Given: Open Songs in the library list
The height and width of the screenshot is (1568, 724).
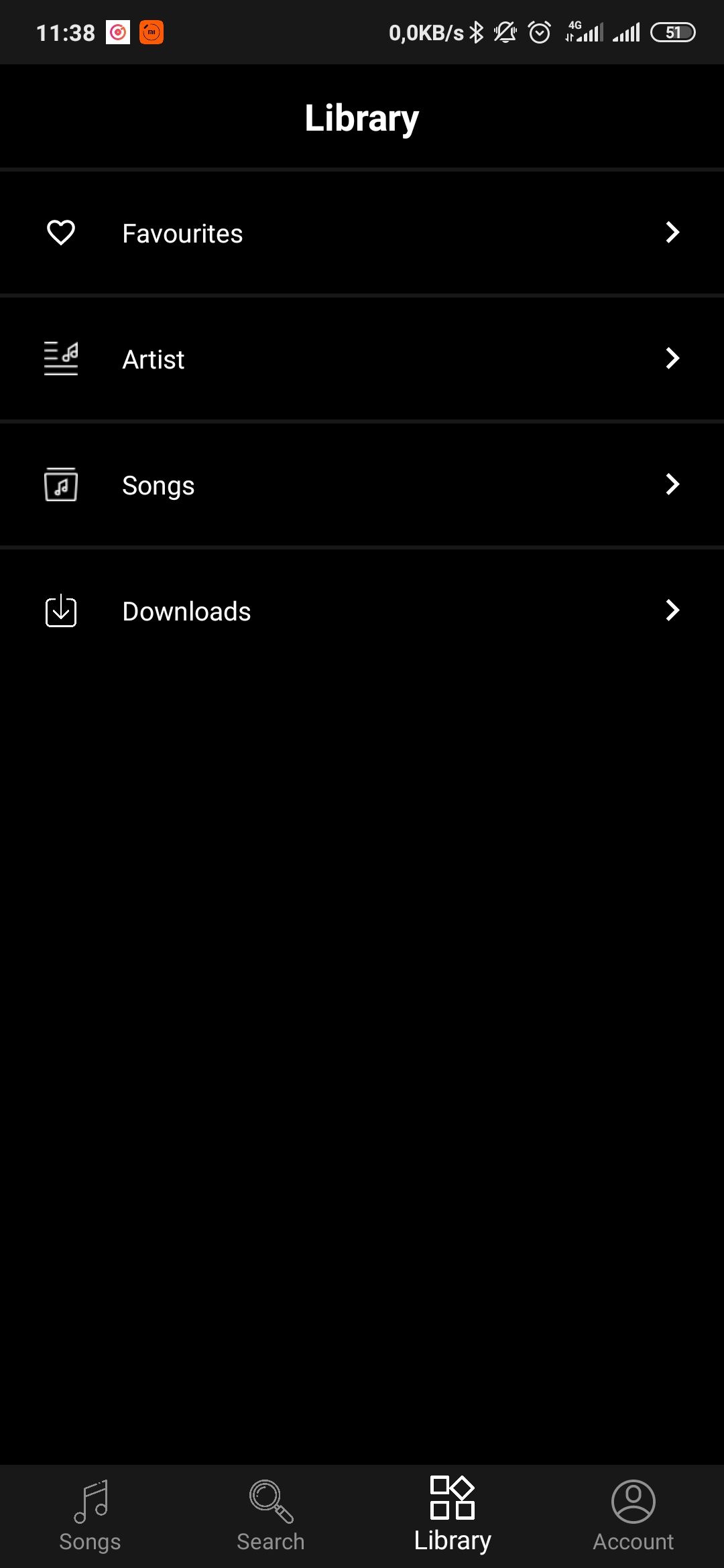Looking at the screenshot, I should (362, 485).
